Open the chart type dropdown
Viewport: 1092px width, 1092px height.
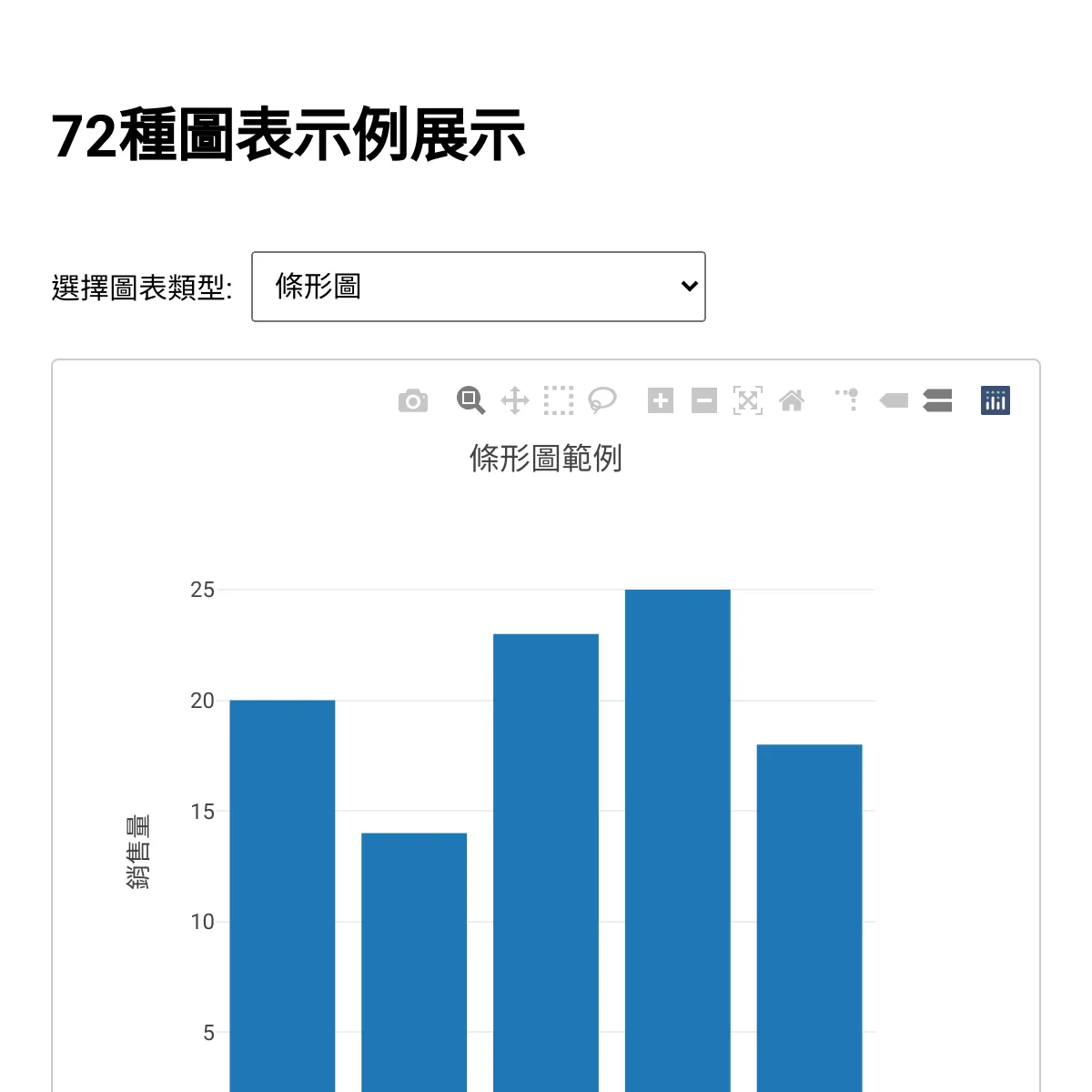pyautogui.click(x=478, y=287)
